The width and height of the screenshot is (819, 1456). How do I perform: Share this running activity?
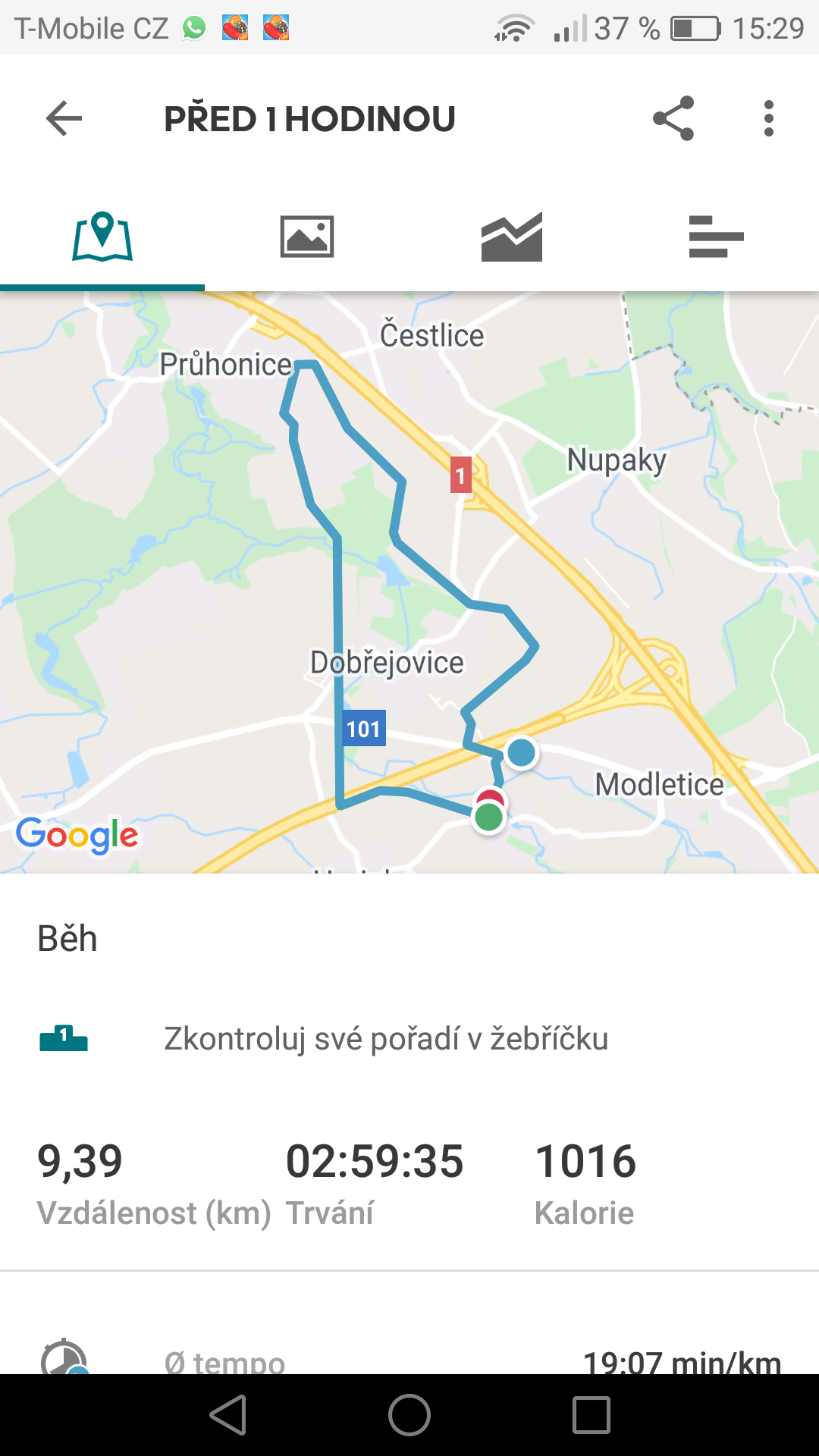click(673, 118)
